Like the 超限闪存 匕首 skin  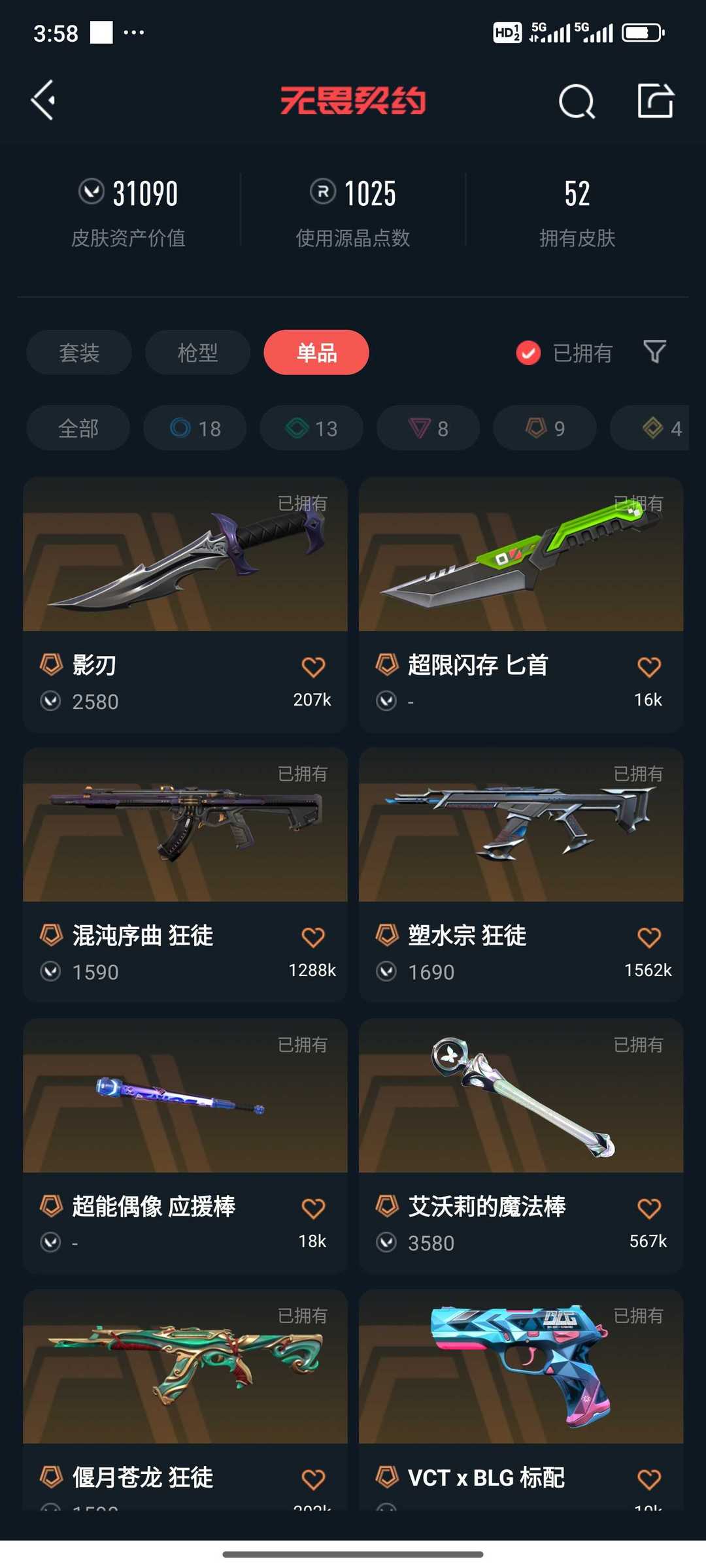point(648,666)
